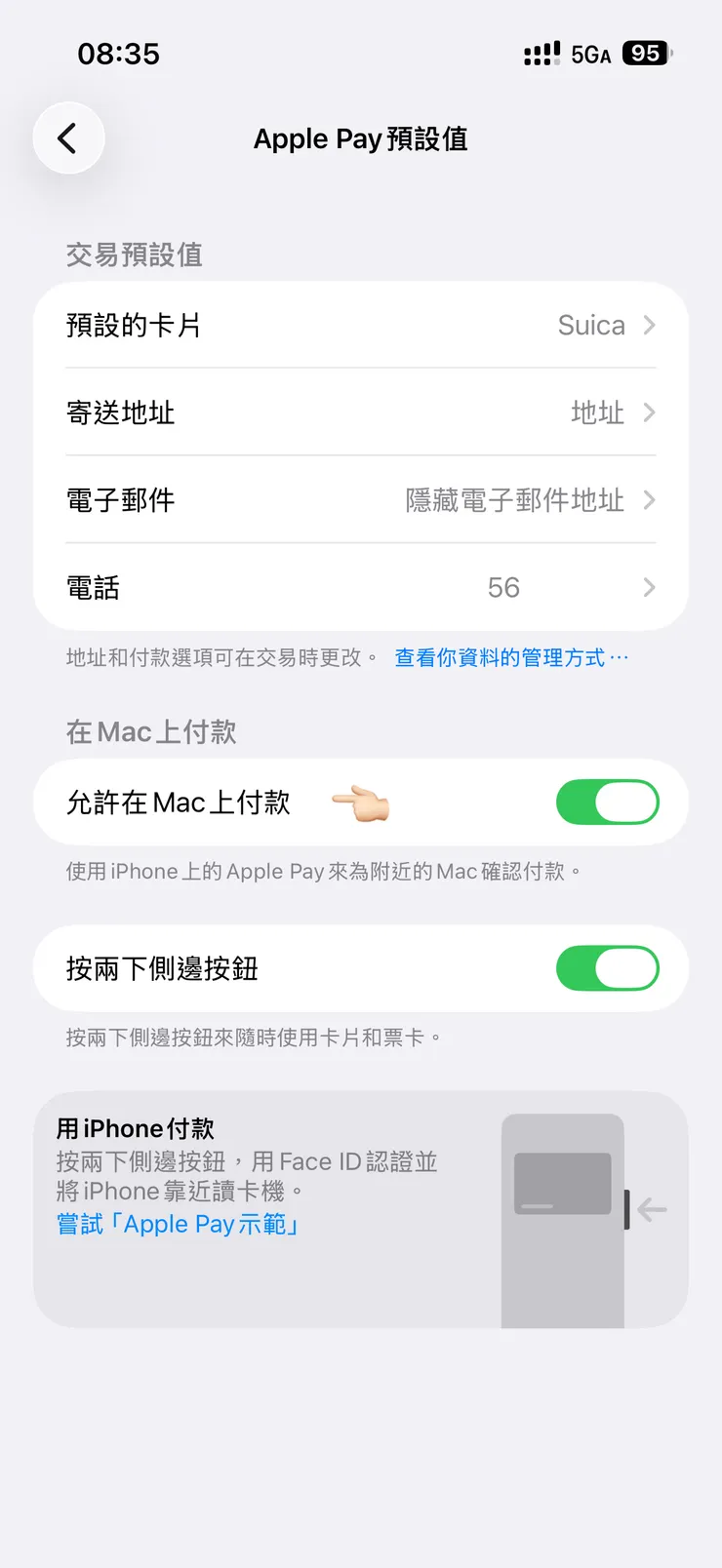Viewport: 722px width, 1568px height.
Task: Open 查看你資料的管理方式 link
Action: [509, 656]
